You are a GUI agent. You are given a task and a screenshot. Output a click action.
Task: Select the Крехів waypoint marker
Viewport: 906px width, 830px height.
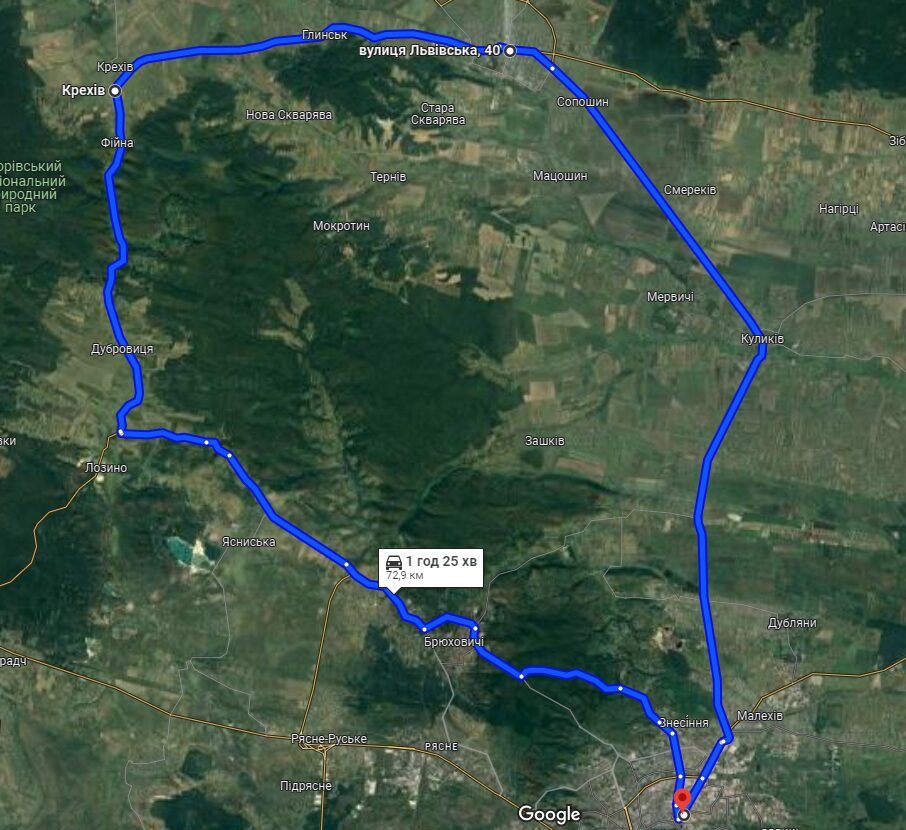tap(115, 91)
